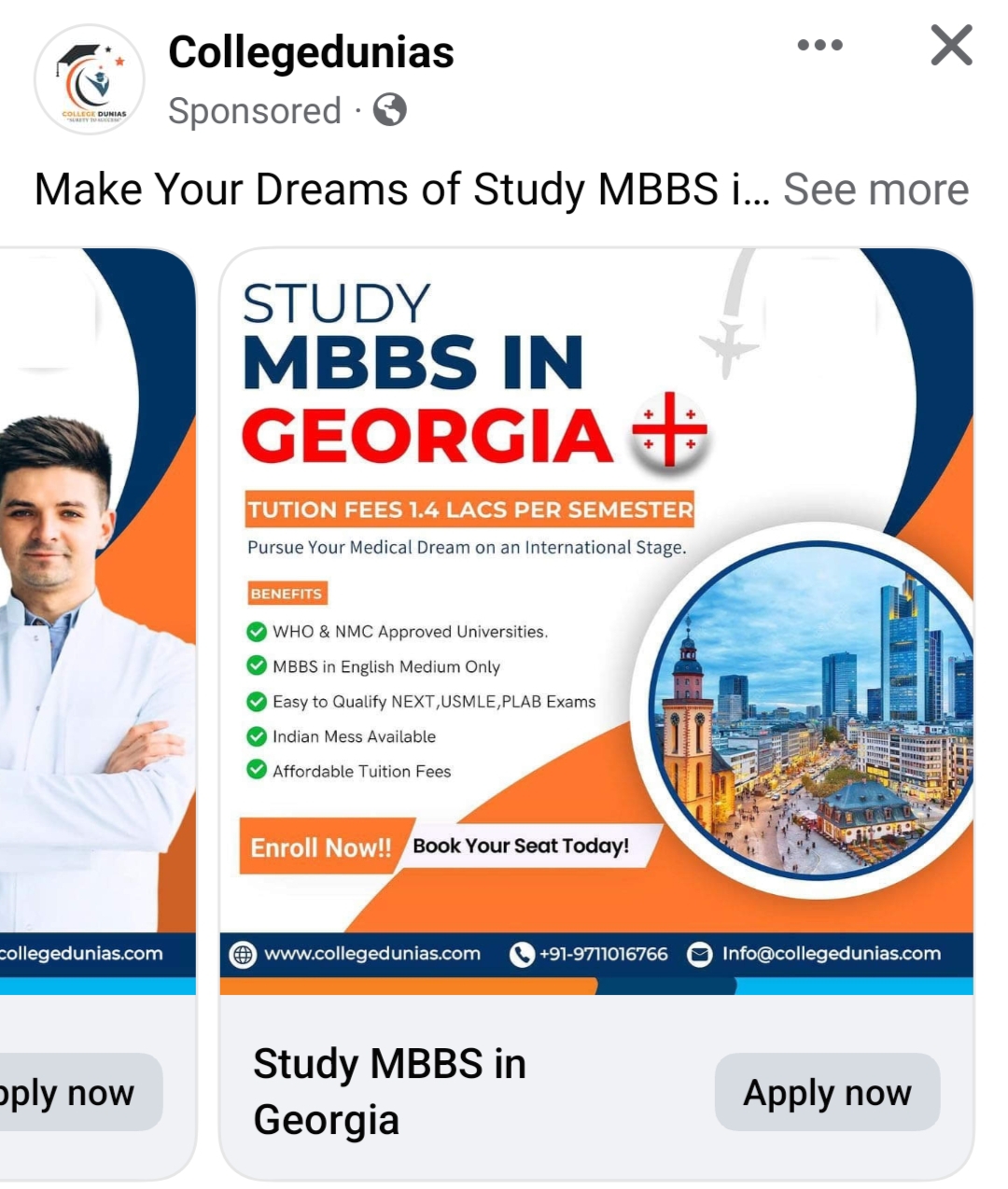Open the Collegedunias page name

tap(311, 52)
